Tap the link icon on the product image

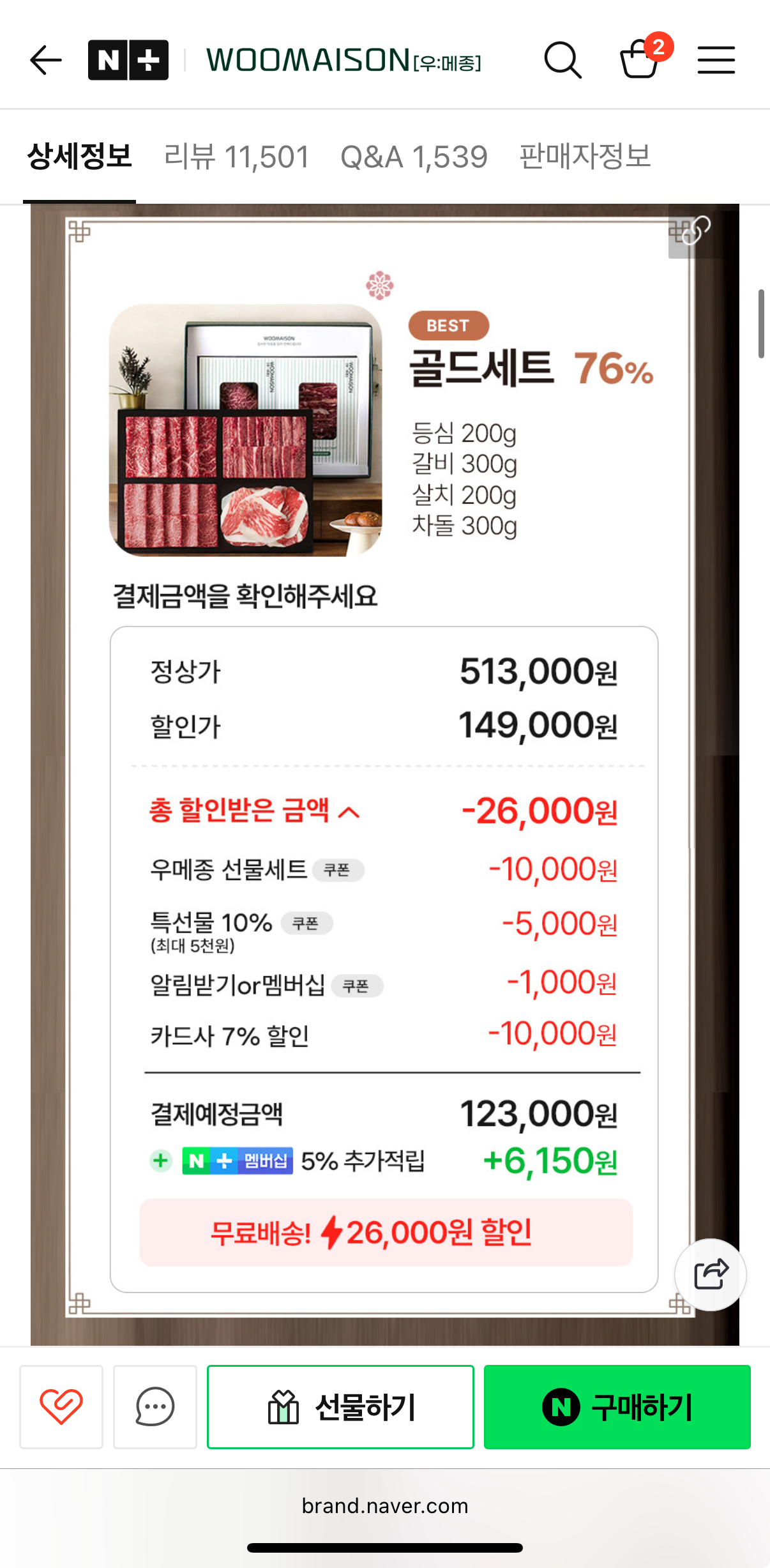[x=696, y=231]
